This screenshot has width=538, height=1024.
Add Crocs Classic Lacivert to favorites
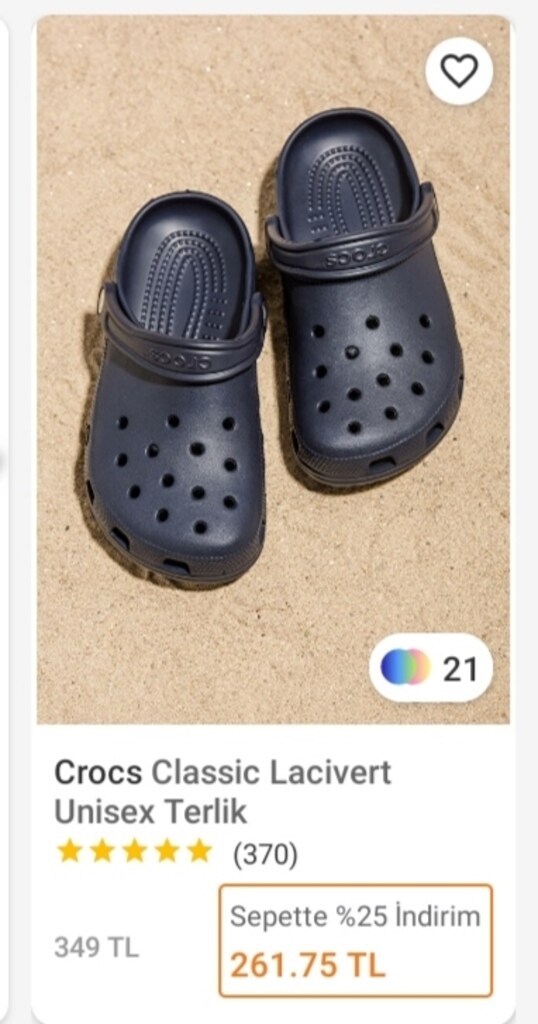click(x=459, y=71)
